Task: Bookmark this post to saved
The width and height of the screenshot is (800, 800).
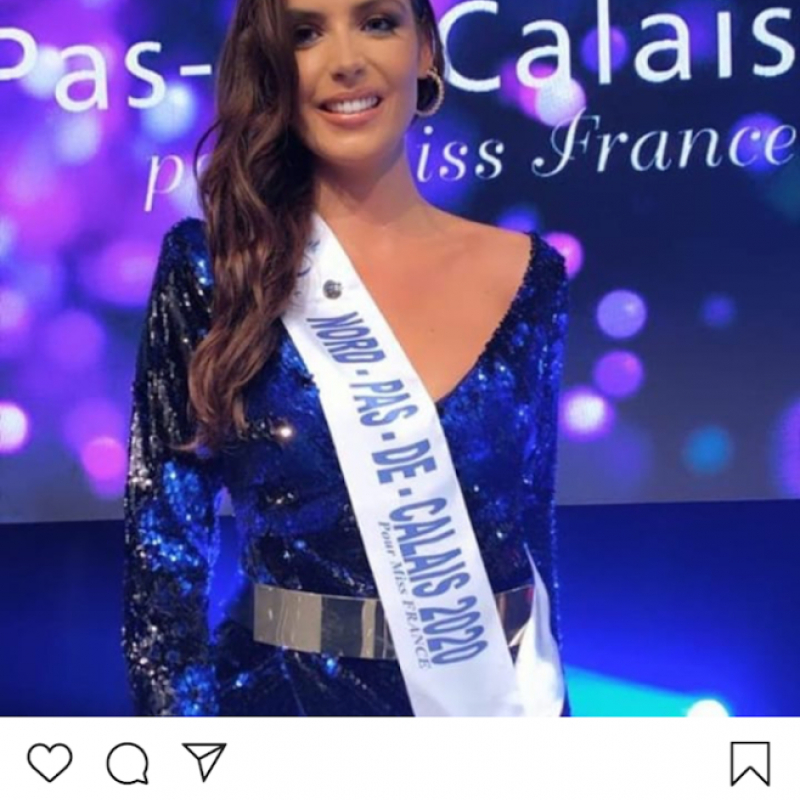Action: [x=750, y=764]
